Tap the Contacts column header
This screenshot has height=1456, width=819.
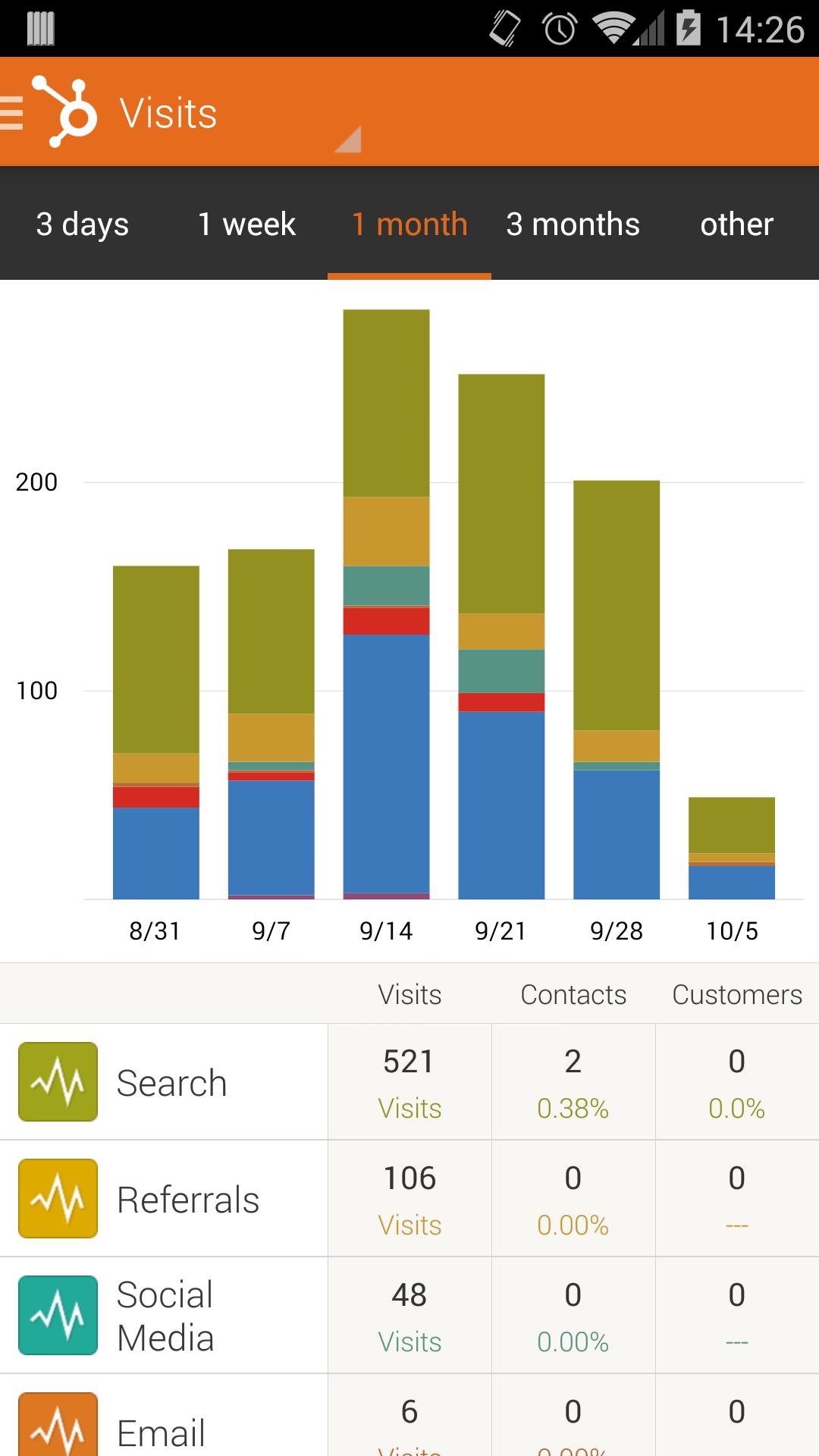click(x=573, y=993)
